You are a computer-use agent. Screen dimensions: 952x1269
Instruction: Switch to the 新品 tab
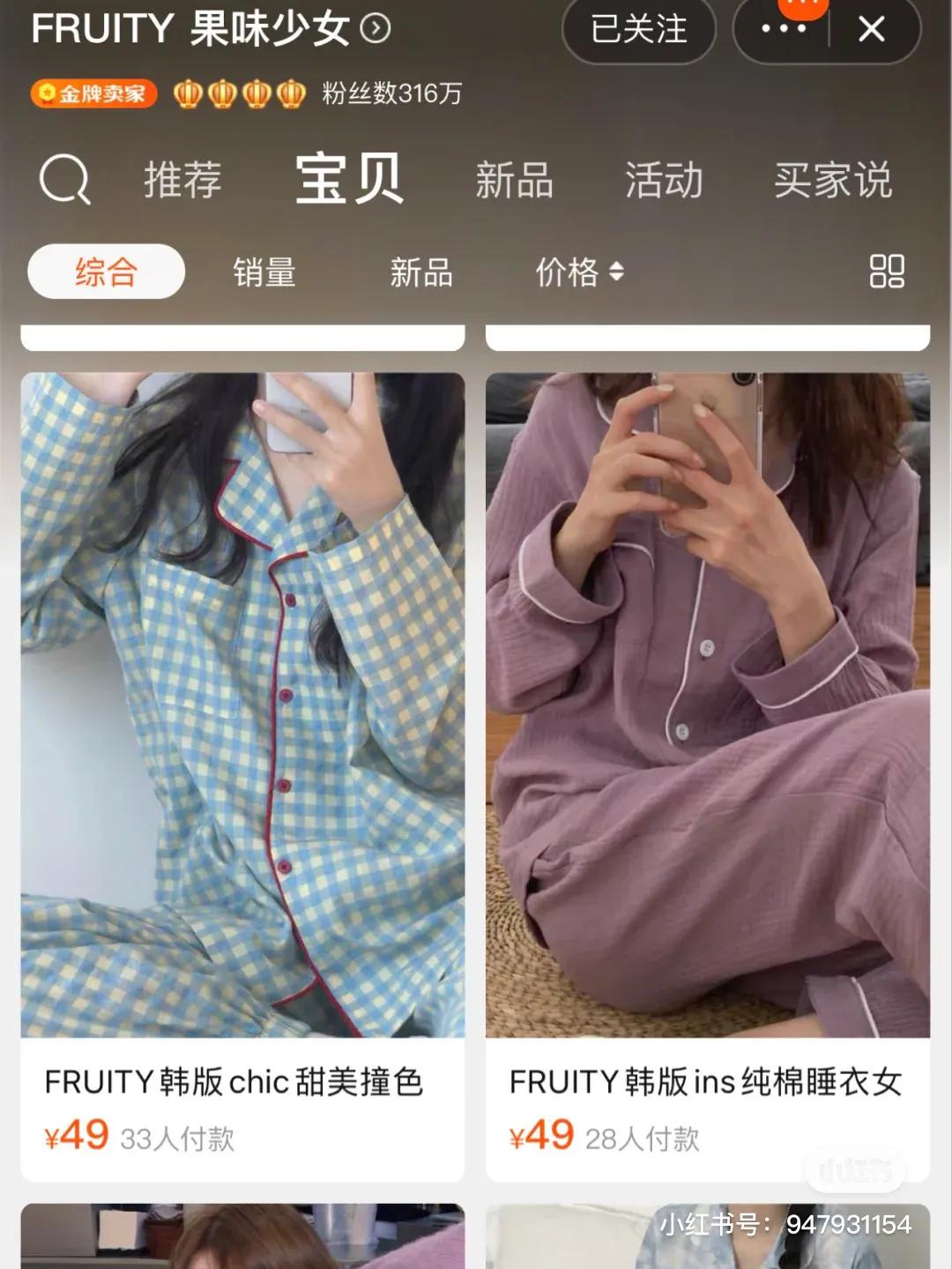(x=514, y=179)
